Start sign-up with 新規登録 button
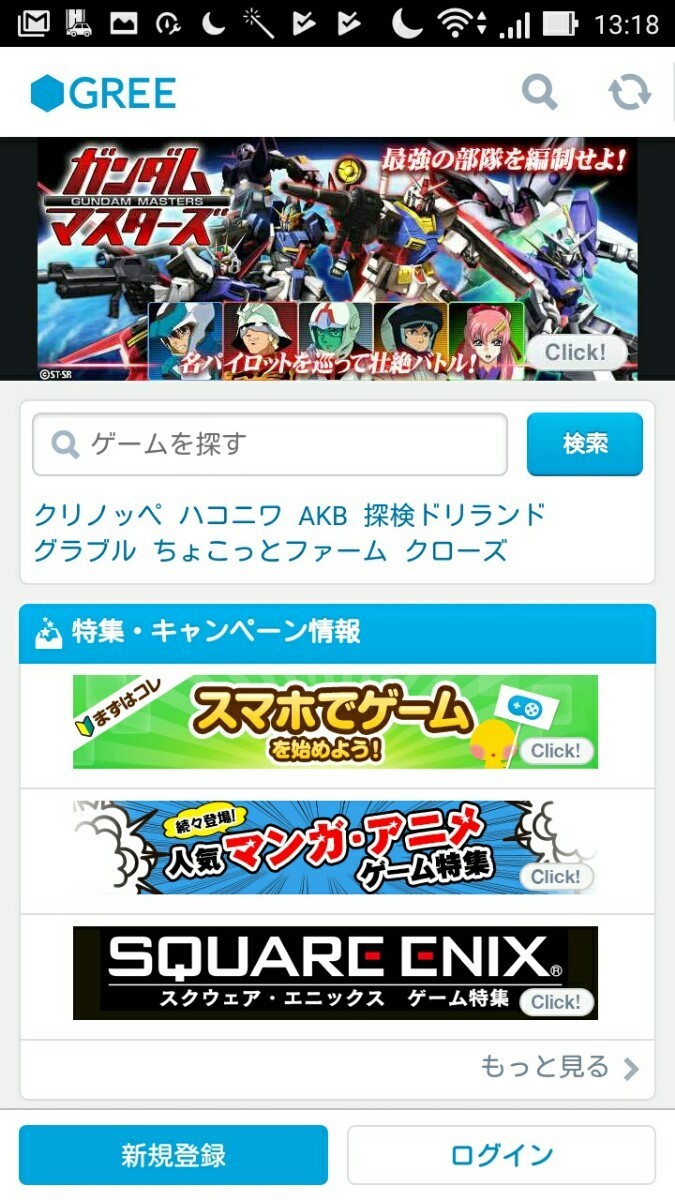The width and height of the screenshot is (675, 1200). pos(173,1155)
